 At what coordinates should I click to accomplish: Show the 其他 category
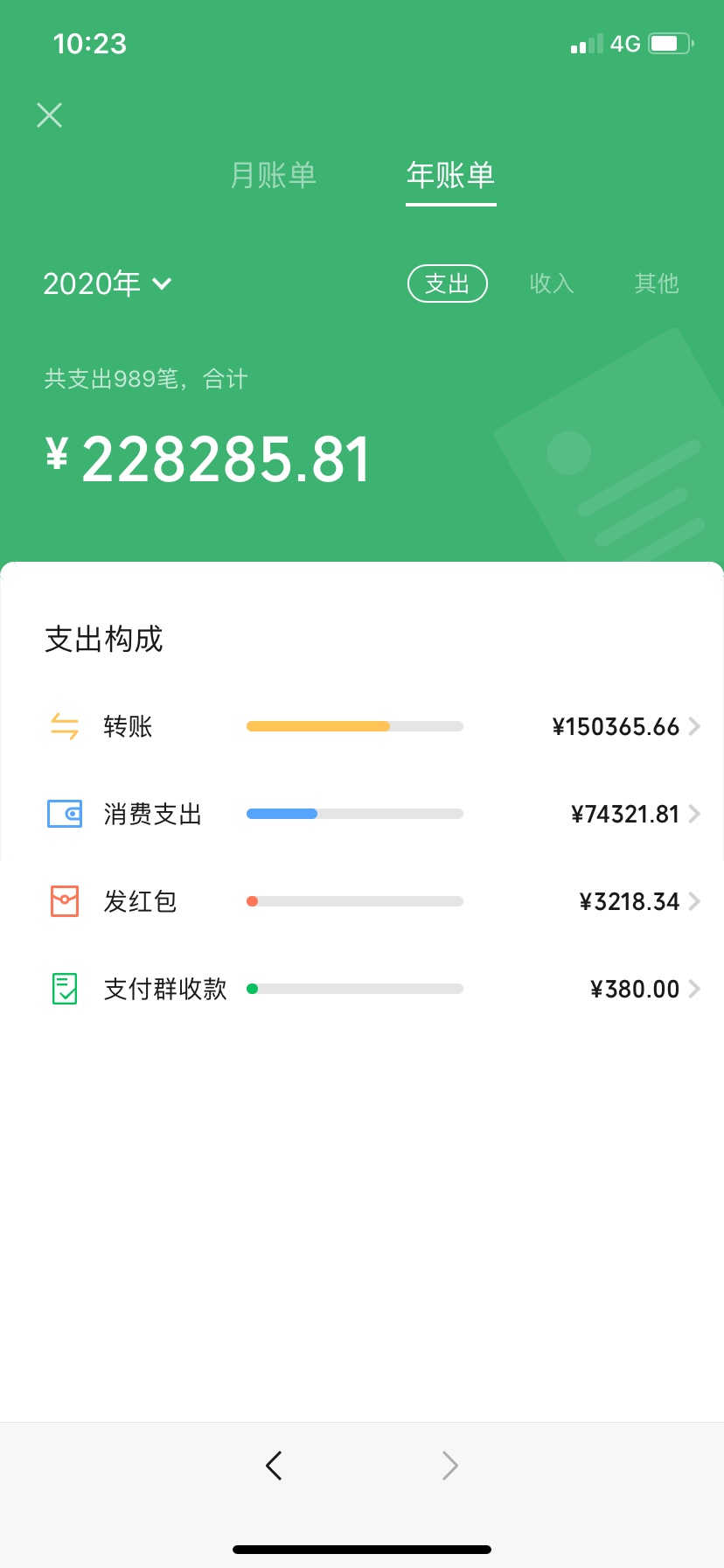click(657, 283)
